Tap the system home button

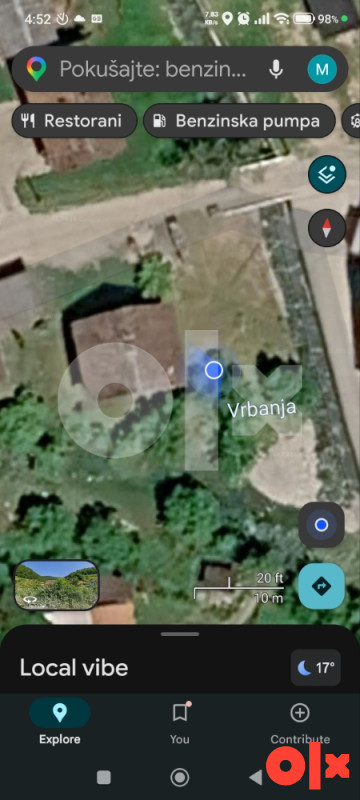(x=179, y=778)
